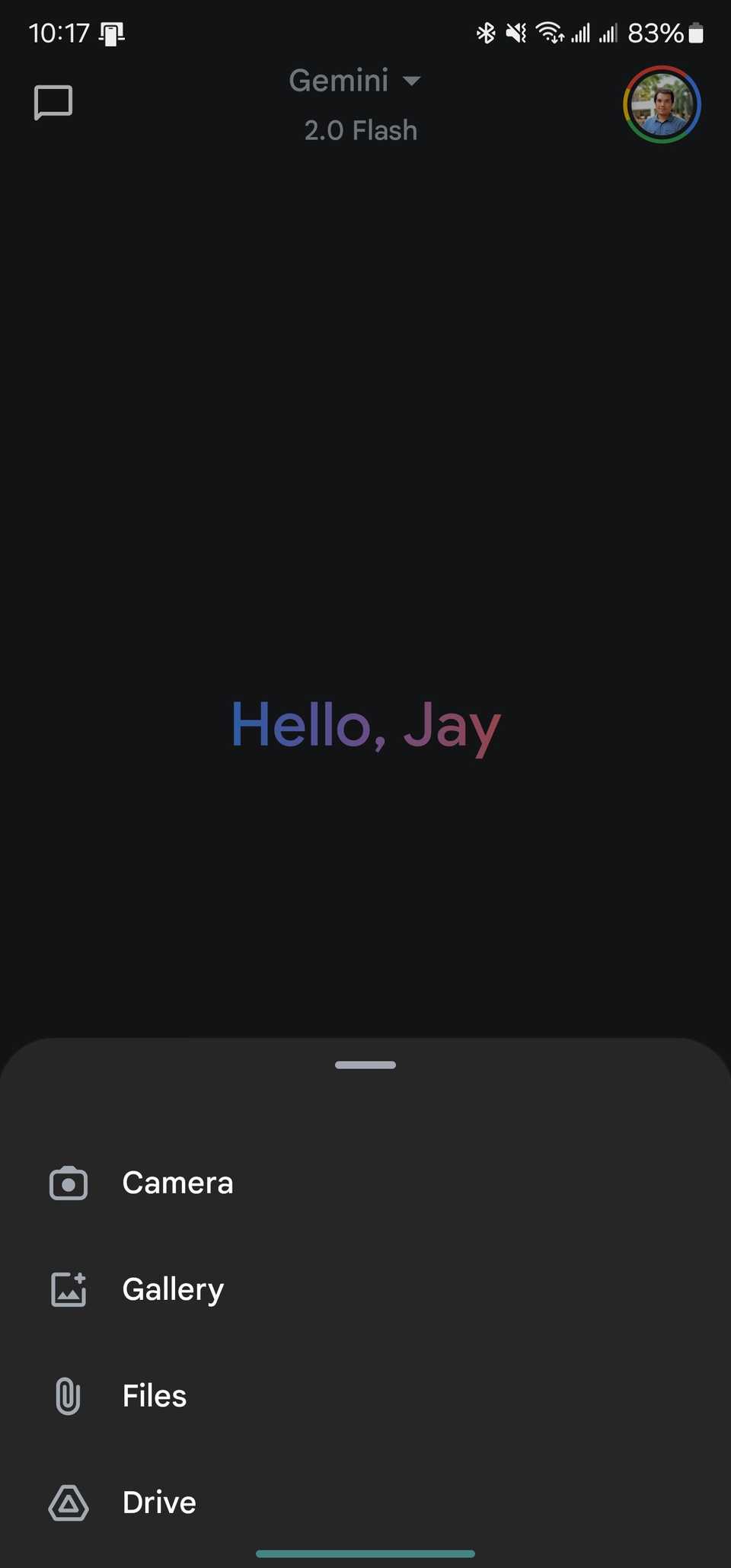Open the account profile picture
The width and height of the screenshot is (731, 1568).
click(661, 104)
